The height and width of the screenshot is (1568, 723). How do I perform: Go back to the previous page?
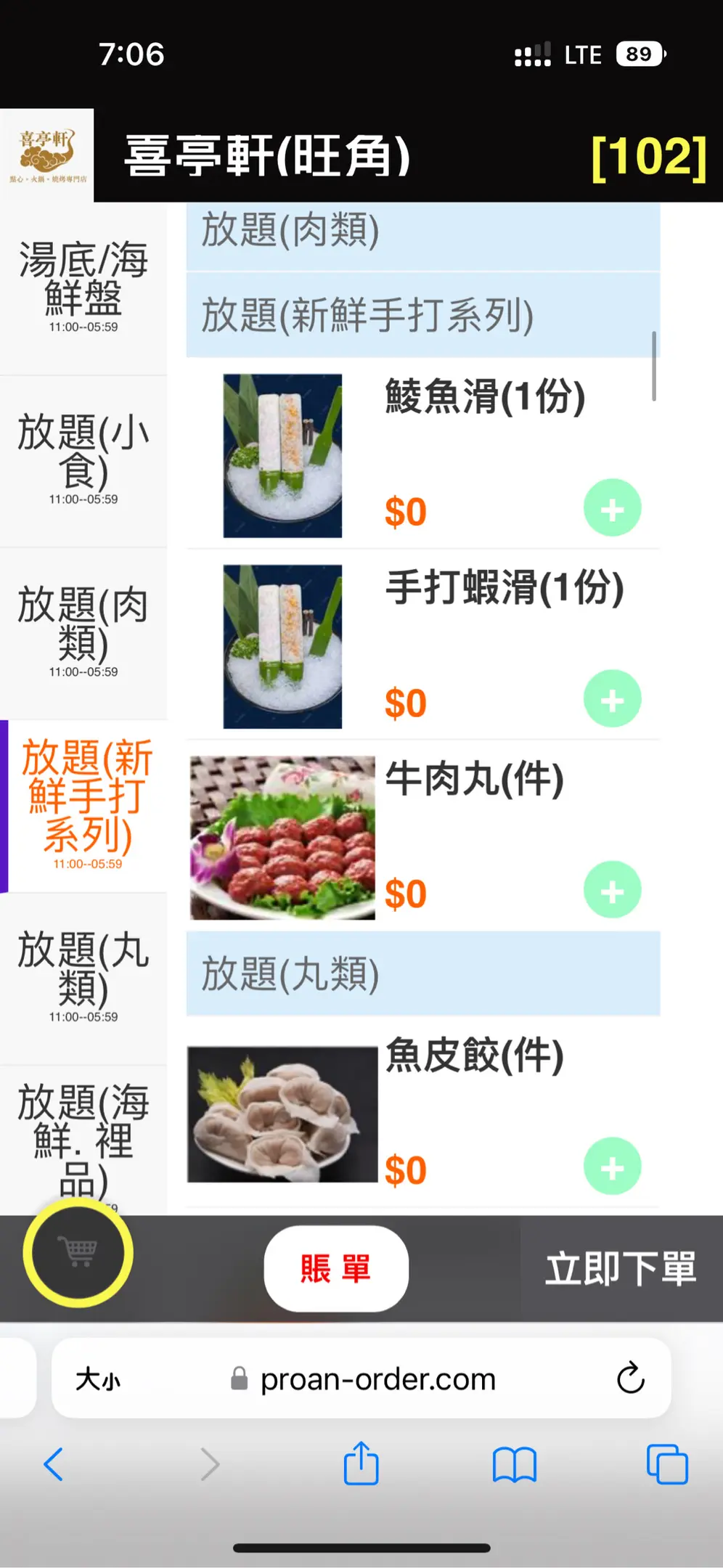[x=54, y=1464]
